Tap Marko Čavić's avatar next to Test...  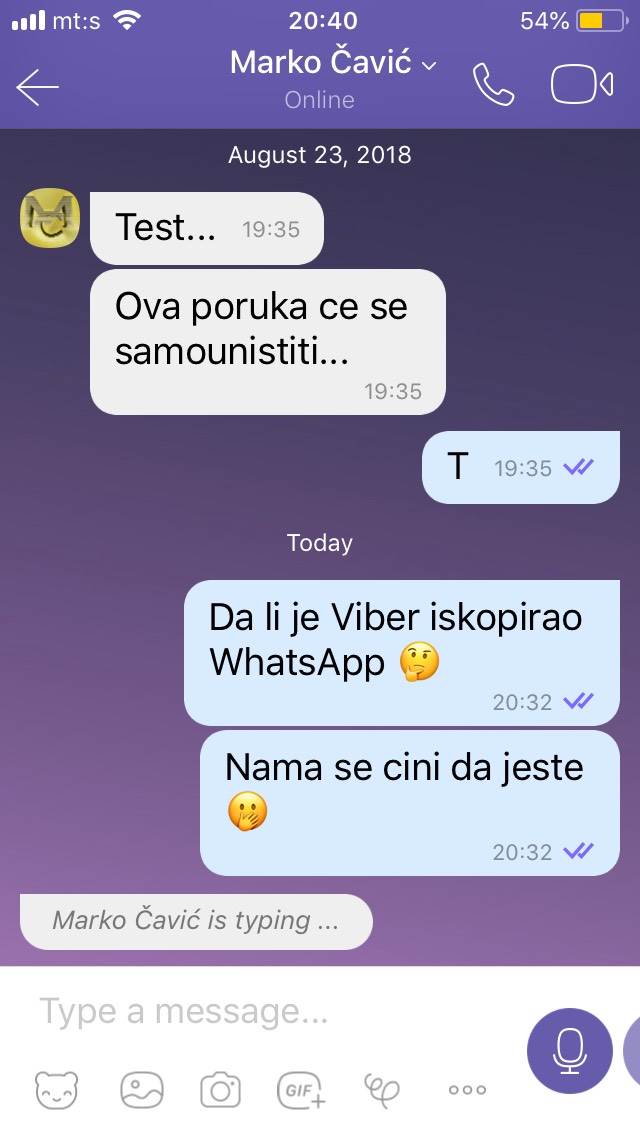tap(50, 216)
